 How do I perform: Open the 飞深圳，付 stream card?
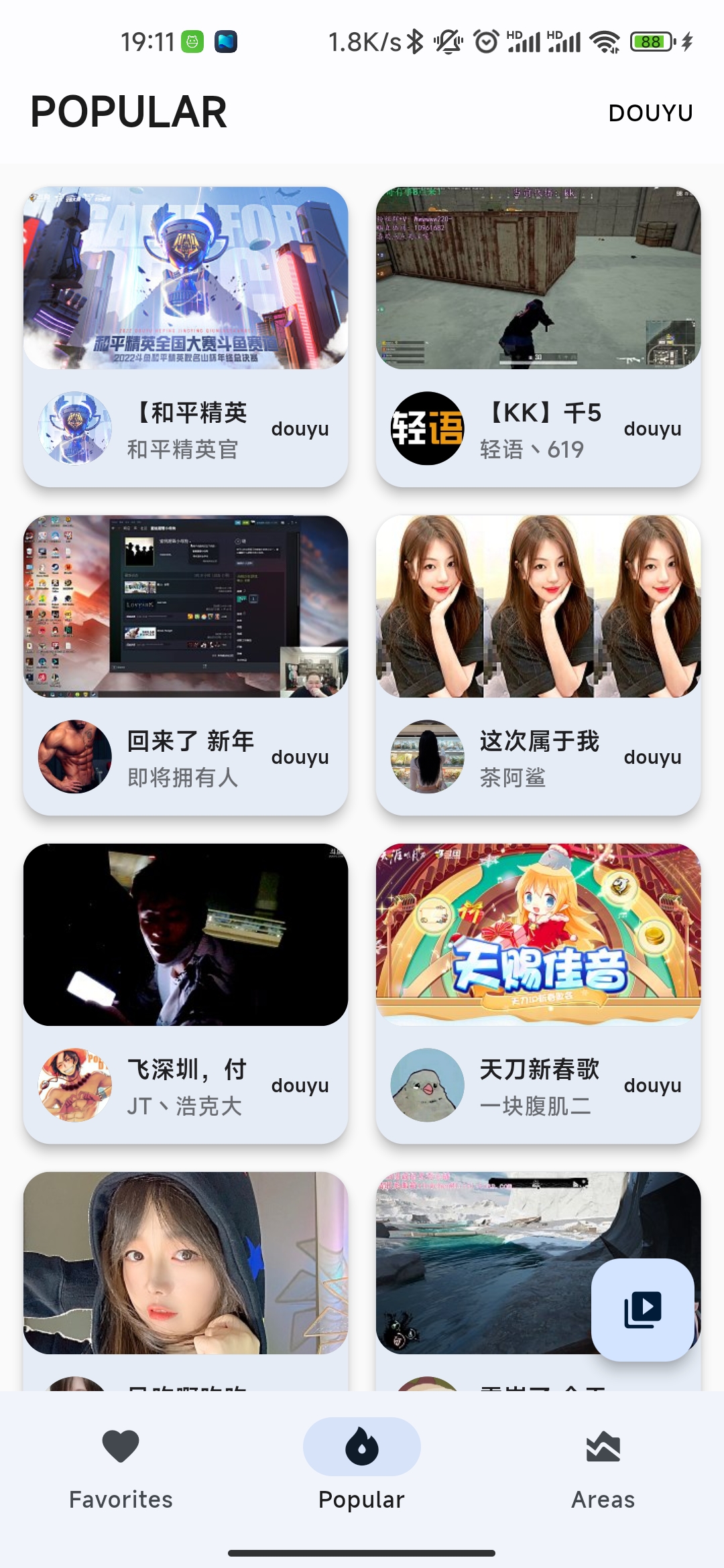[186, 994]
